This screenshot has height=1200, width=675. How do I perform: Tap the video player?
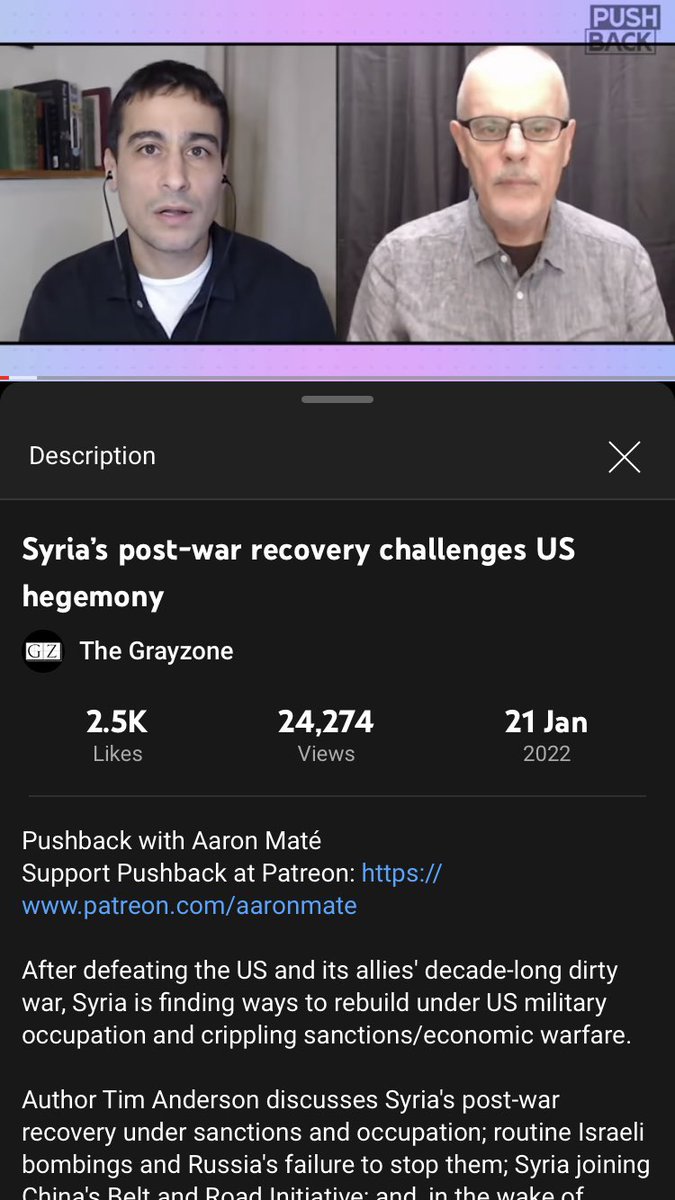(337, 189)
